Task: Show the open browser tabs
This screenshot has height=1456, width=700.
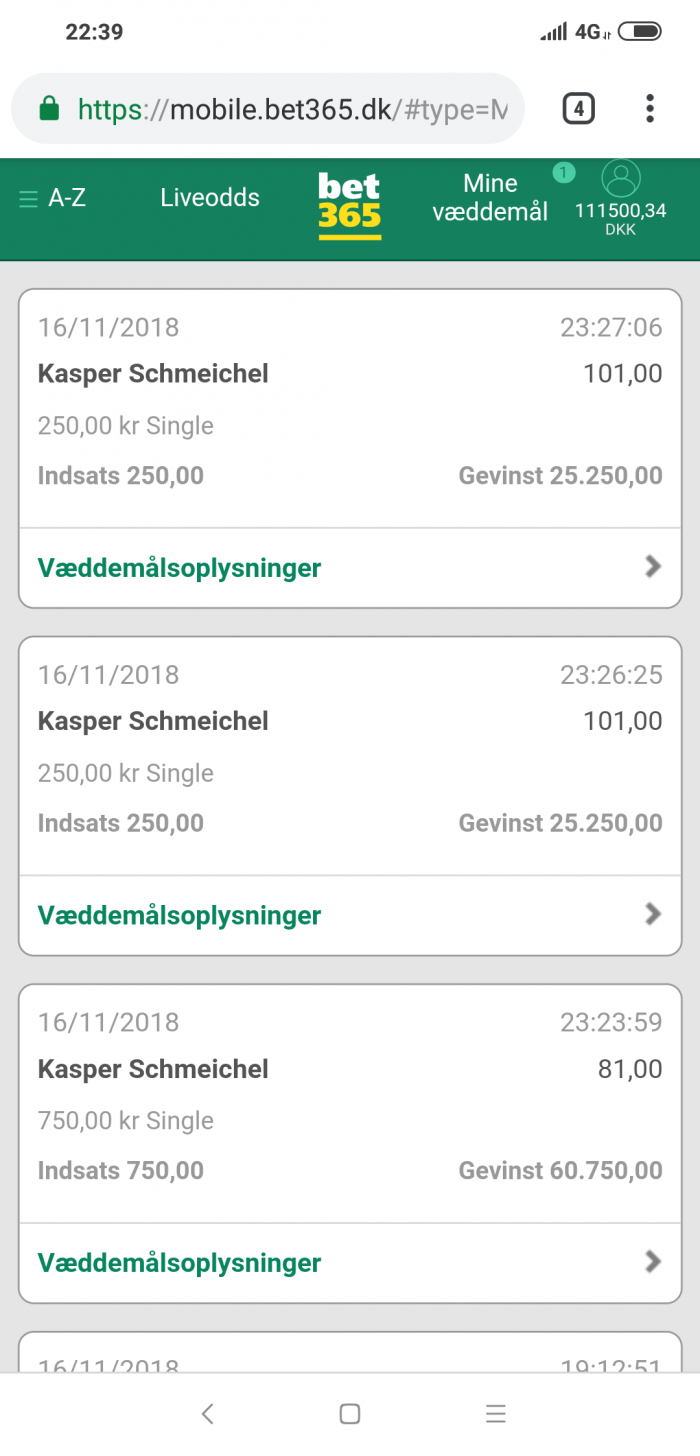Action: point(578,108)
